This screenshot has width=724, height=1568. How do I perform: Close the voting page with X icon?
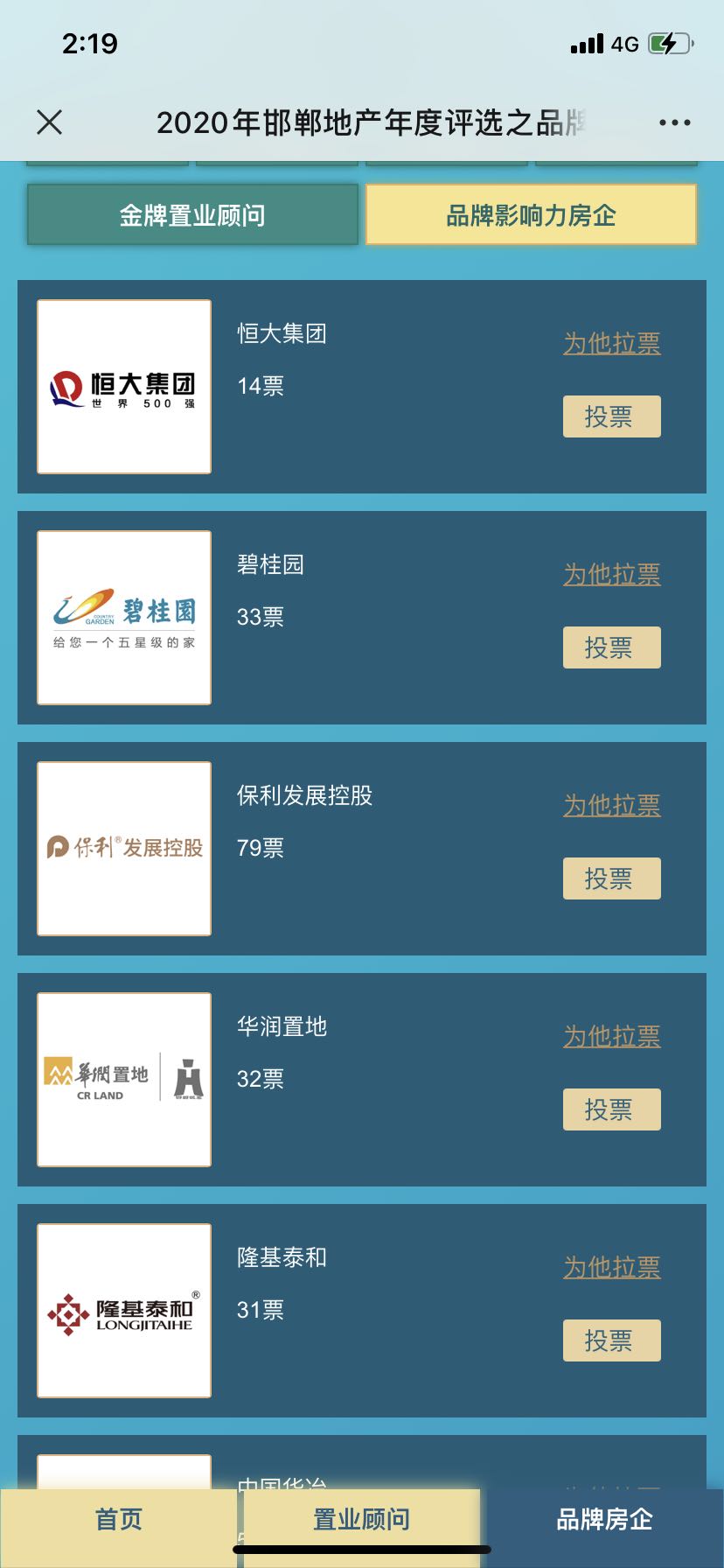coord(50,122)
